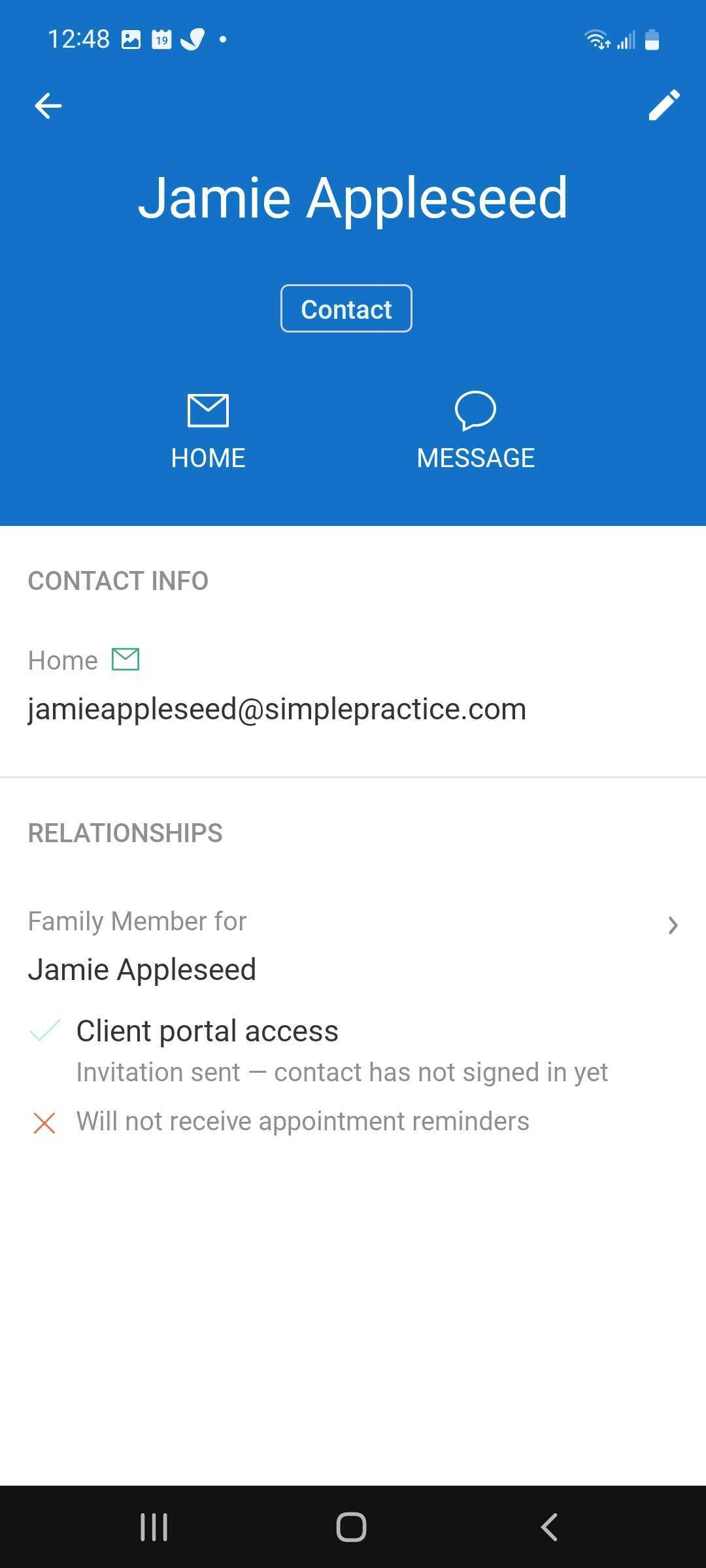Open the Family Member for Jamie Appleseed row
Screen dimensions: 706x1568
coord(353,946)
